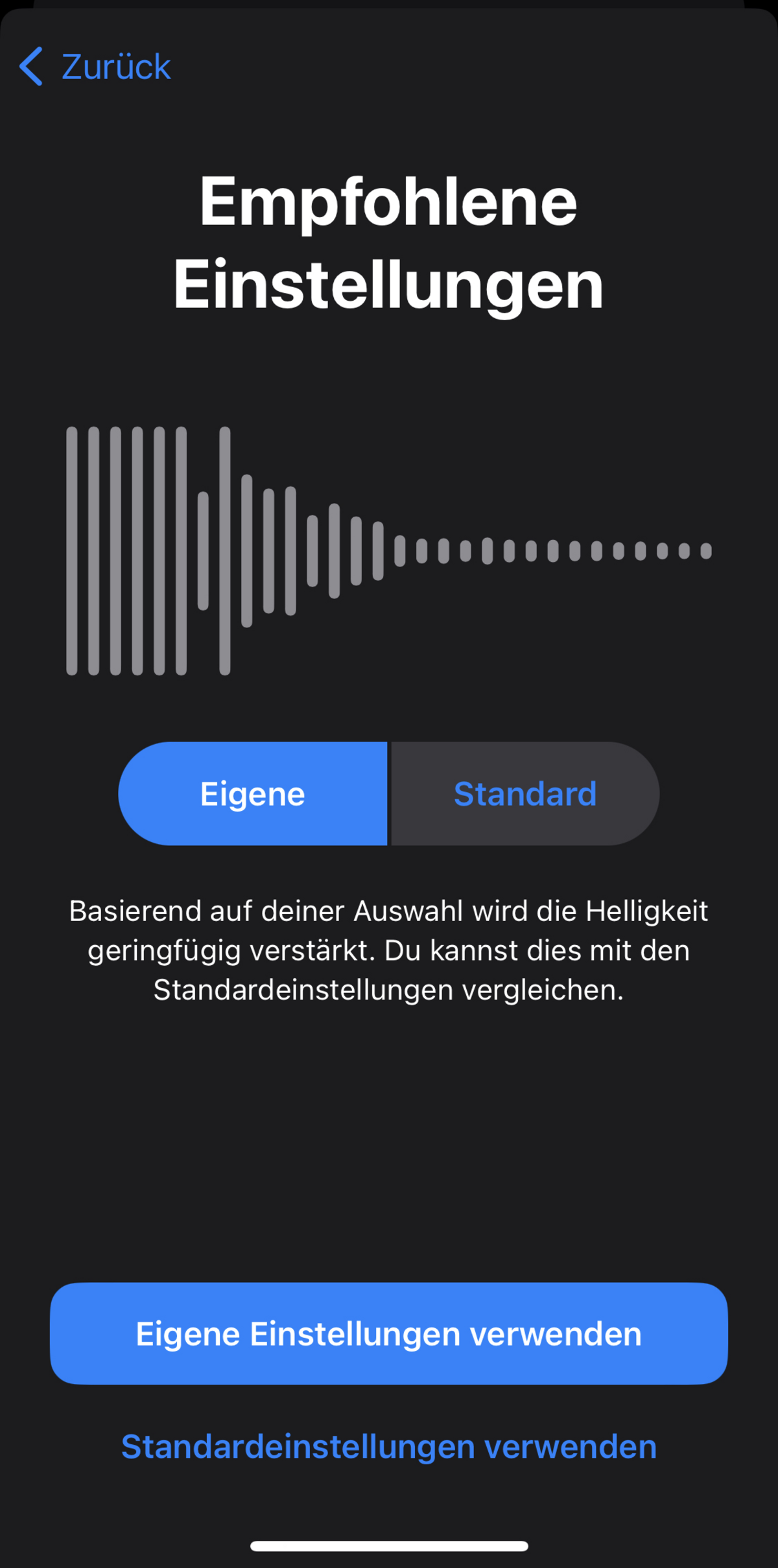Tap Eigene Einstellungen verwenden
The height and width of the screenshot is (1568, 778).
389,1334
